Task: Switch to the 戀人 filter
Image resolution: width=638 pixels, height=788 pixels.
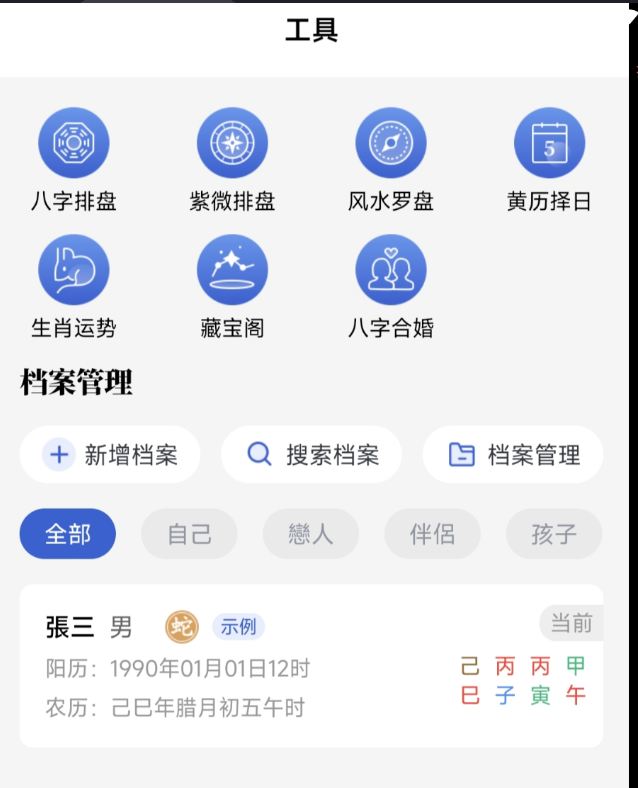Action: point(311,534)
